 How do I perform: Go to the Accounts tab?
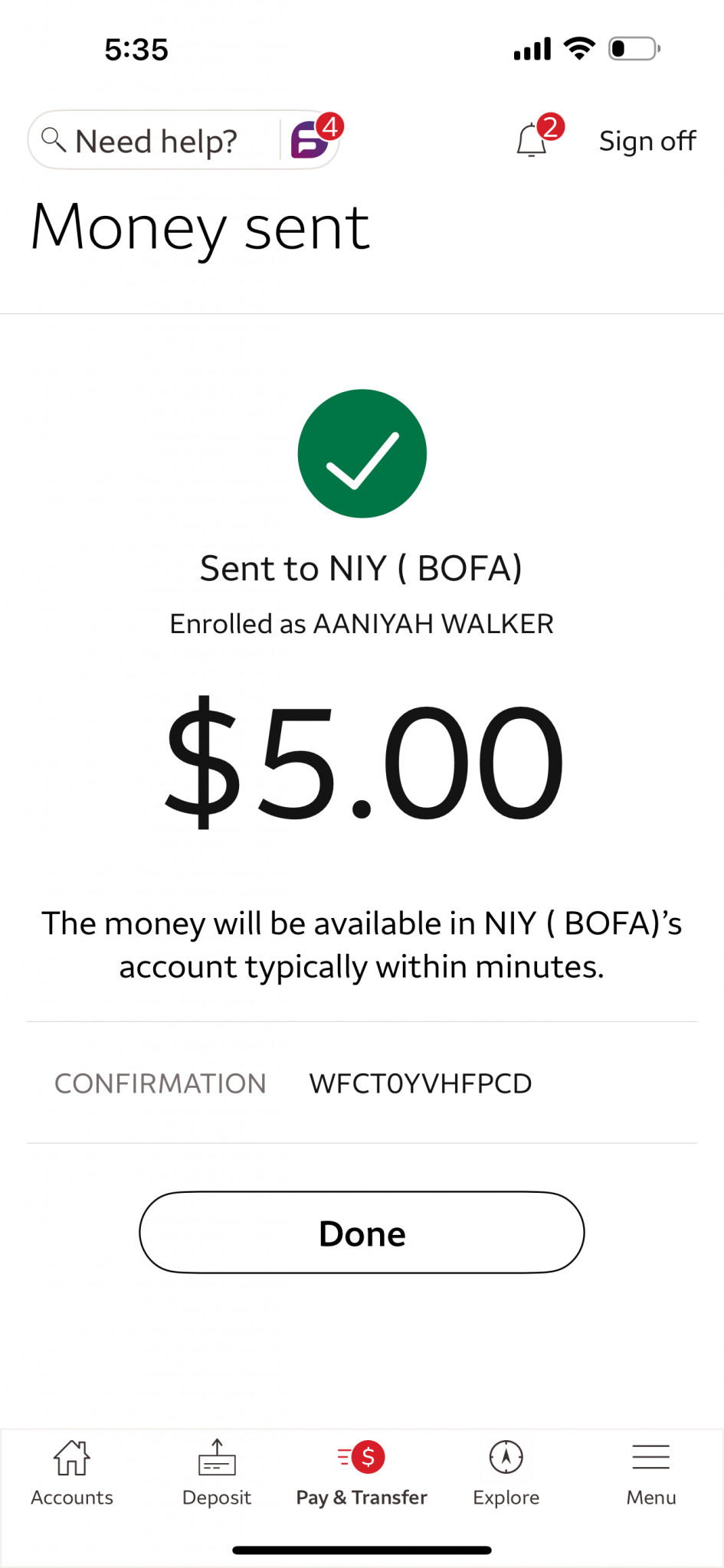click(x=72, y=1474)
